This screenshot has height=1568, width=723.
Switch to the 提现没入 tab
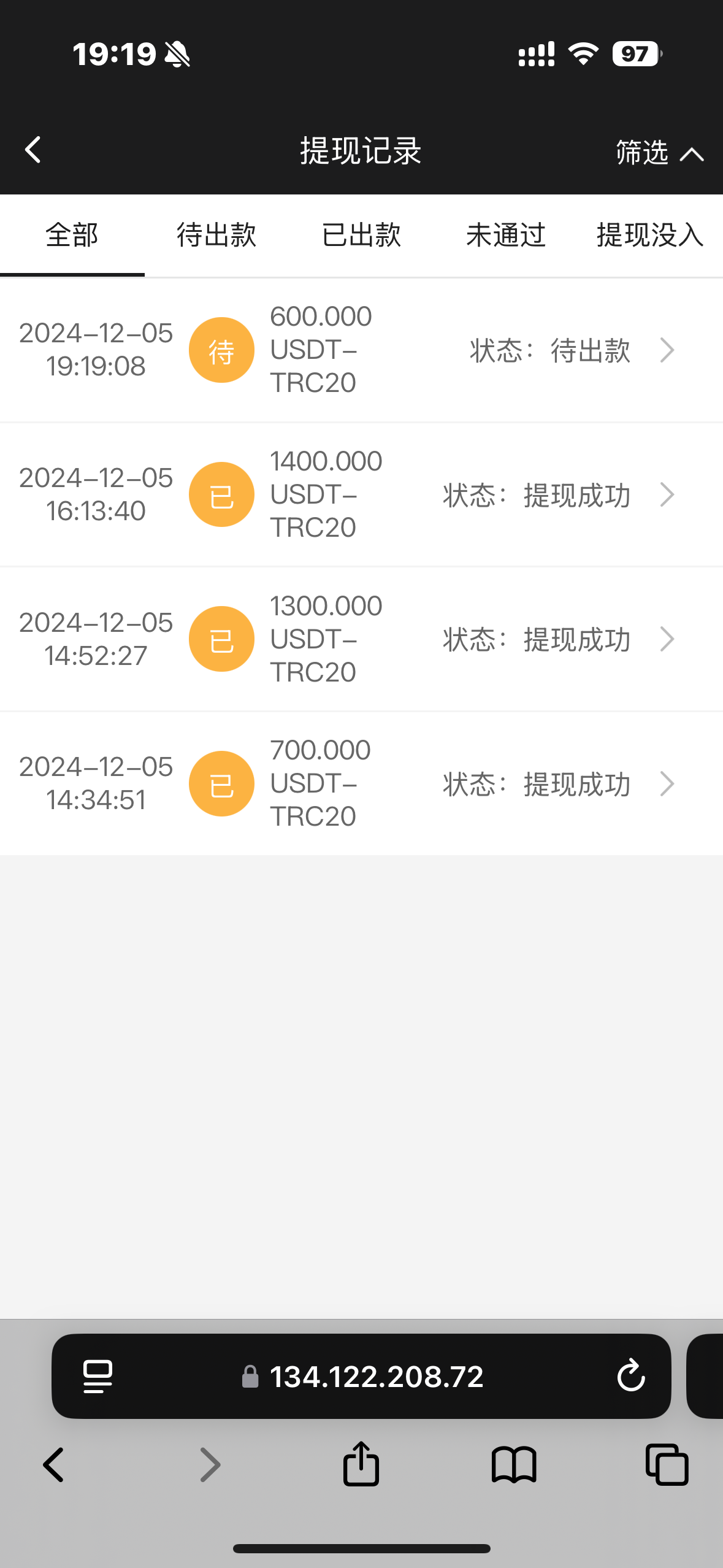pos(649,236)
